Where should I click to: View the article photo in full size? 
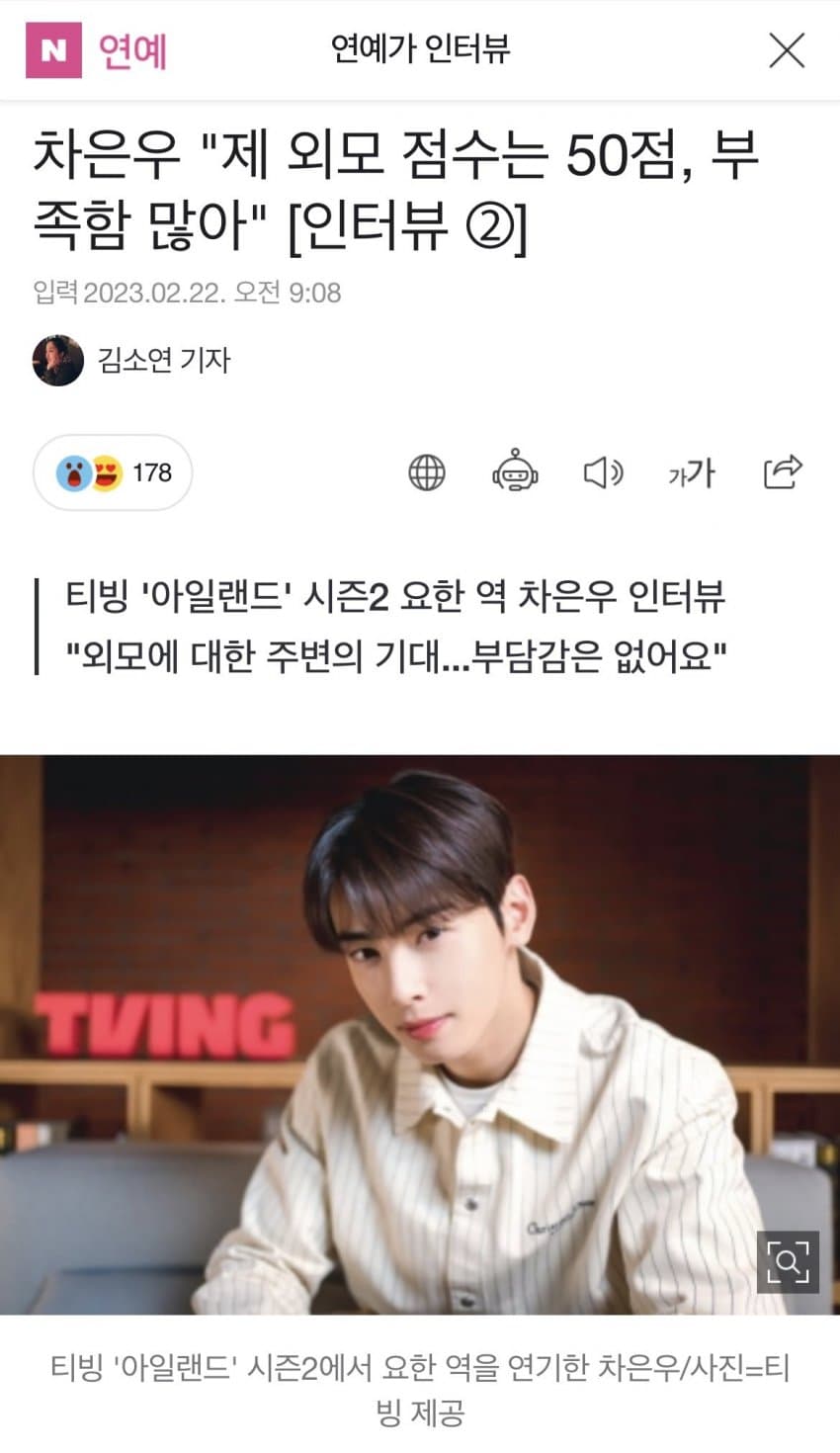point(420,1034)
